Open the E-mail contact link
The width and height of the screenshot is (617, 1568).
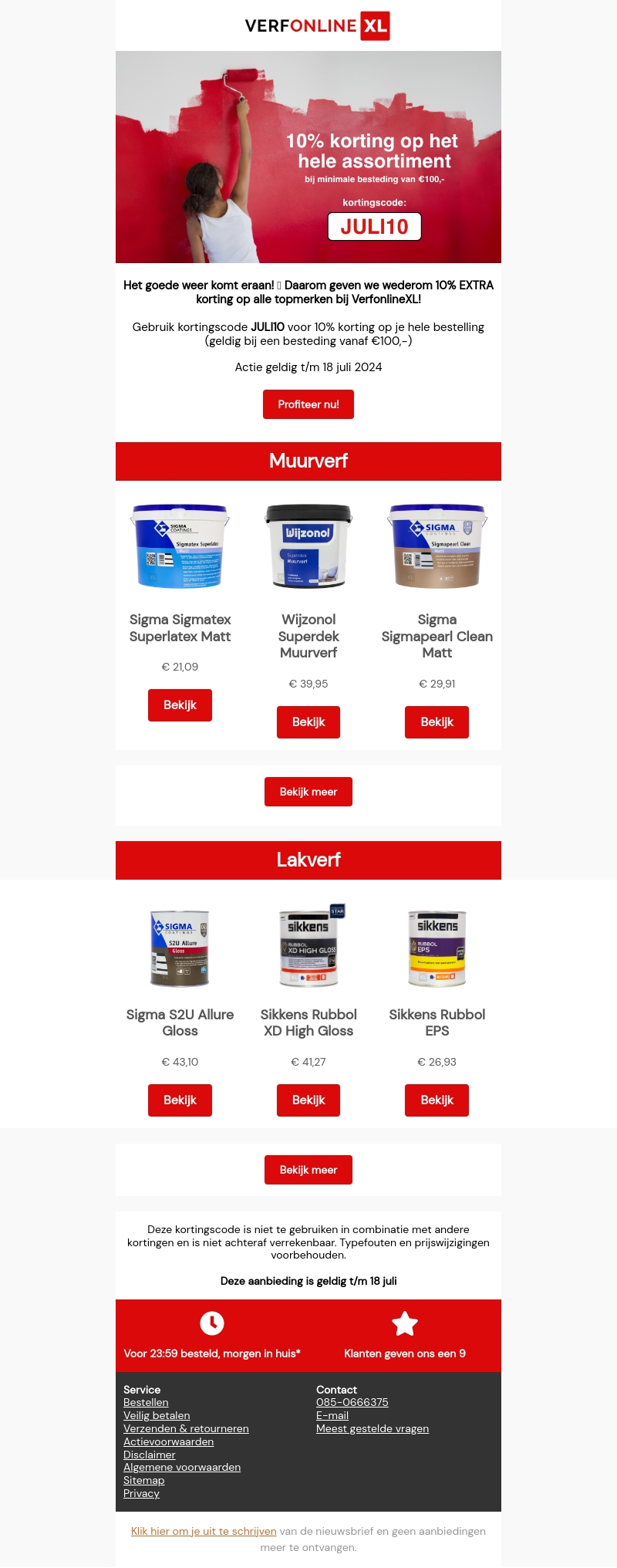[332, 1415]
